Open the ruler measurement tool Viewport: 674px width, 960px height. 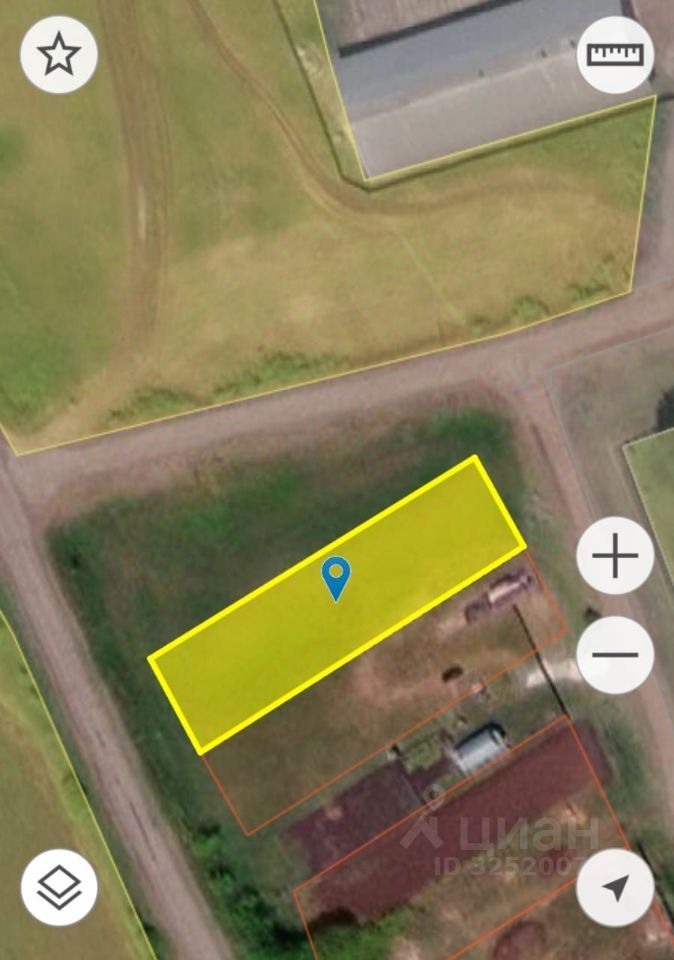pos(615,55)
